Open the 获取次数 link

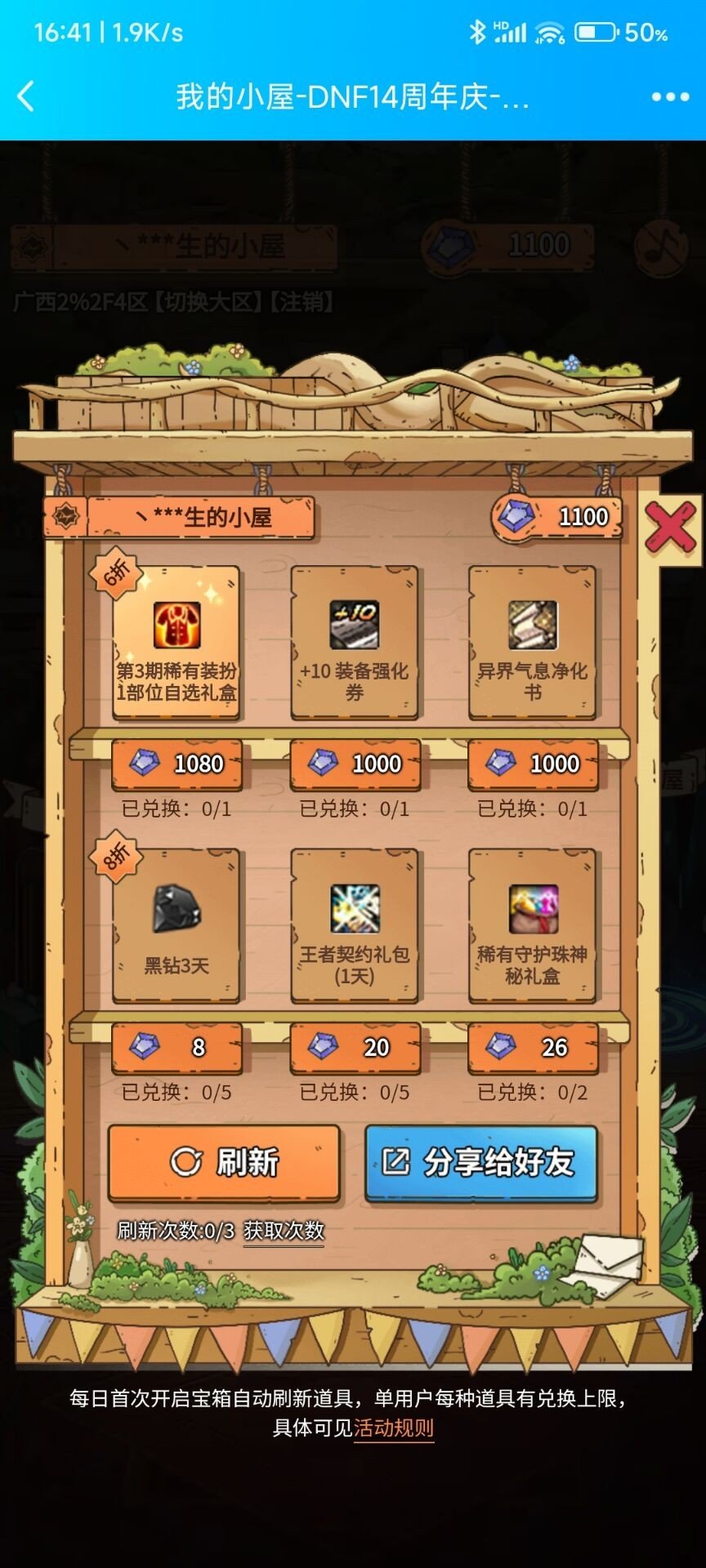(x=284, y=1230)
